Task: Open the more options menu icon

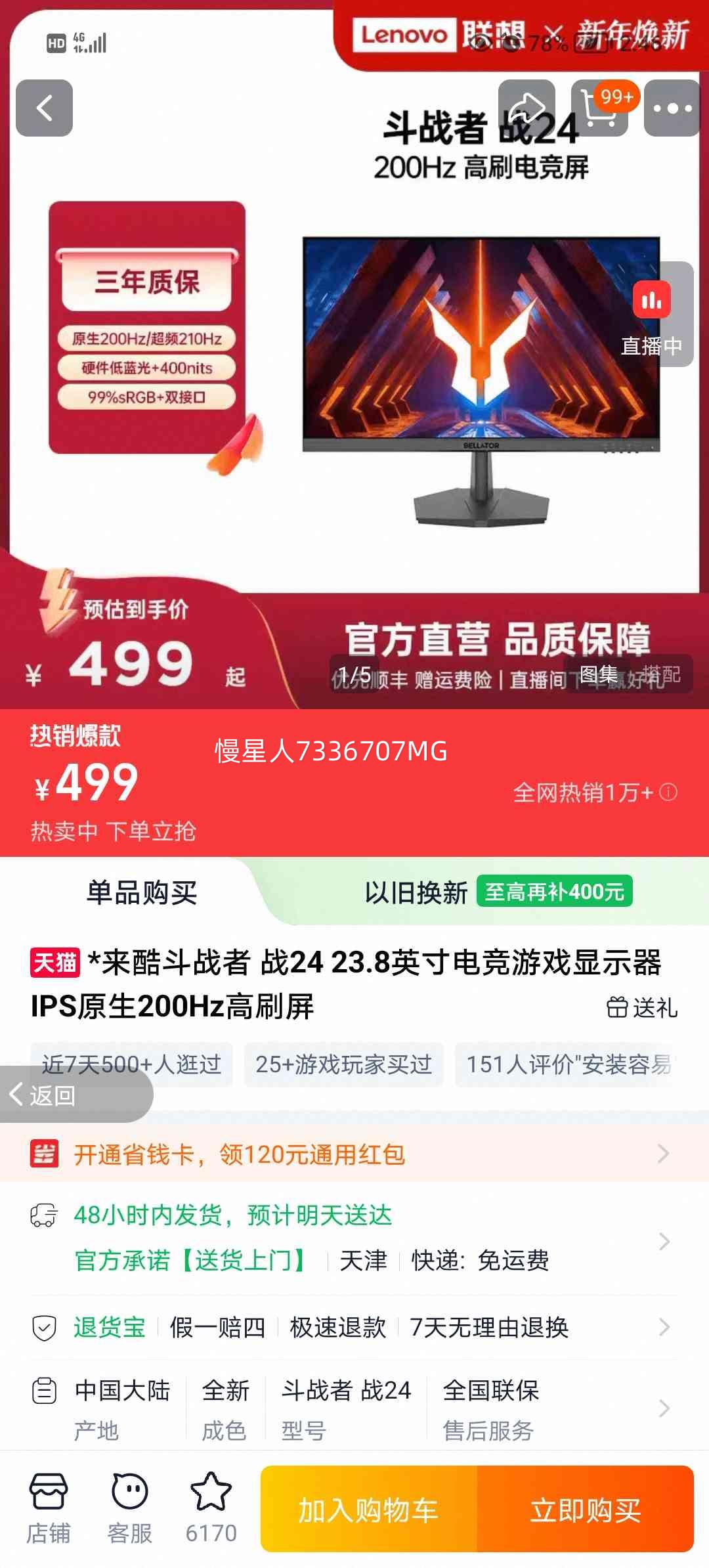Action: 671,107
